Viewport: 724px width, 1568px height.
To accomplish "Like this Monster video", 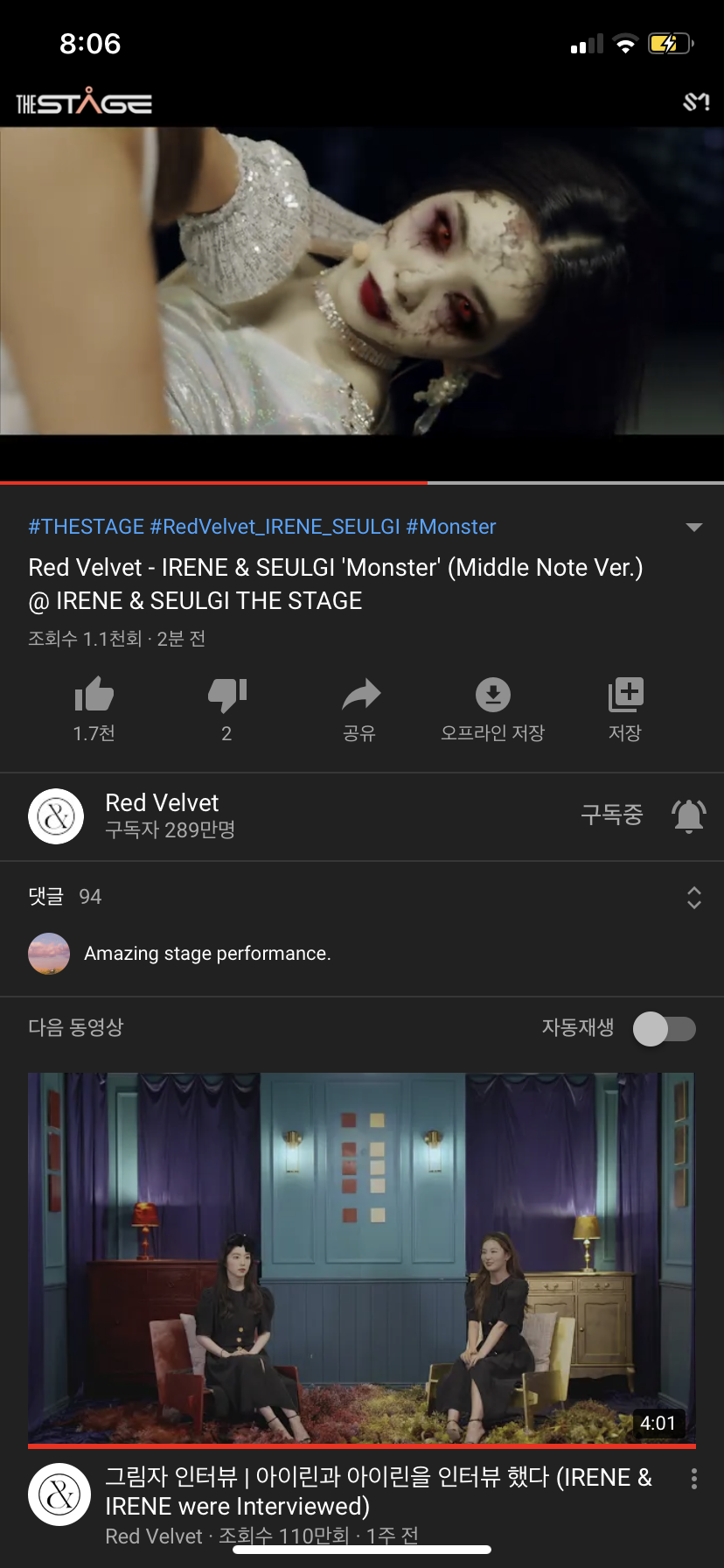I will click(94, 696).
